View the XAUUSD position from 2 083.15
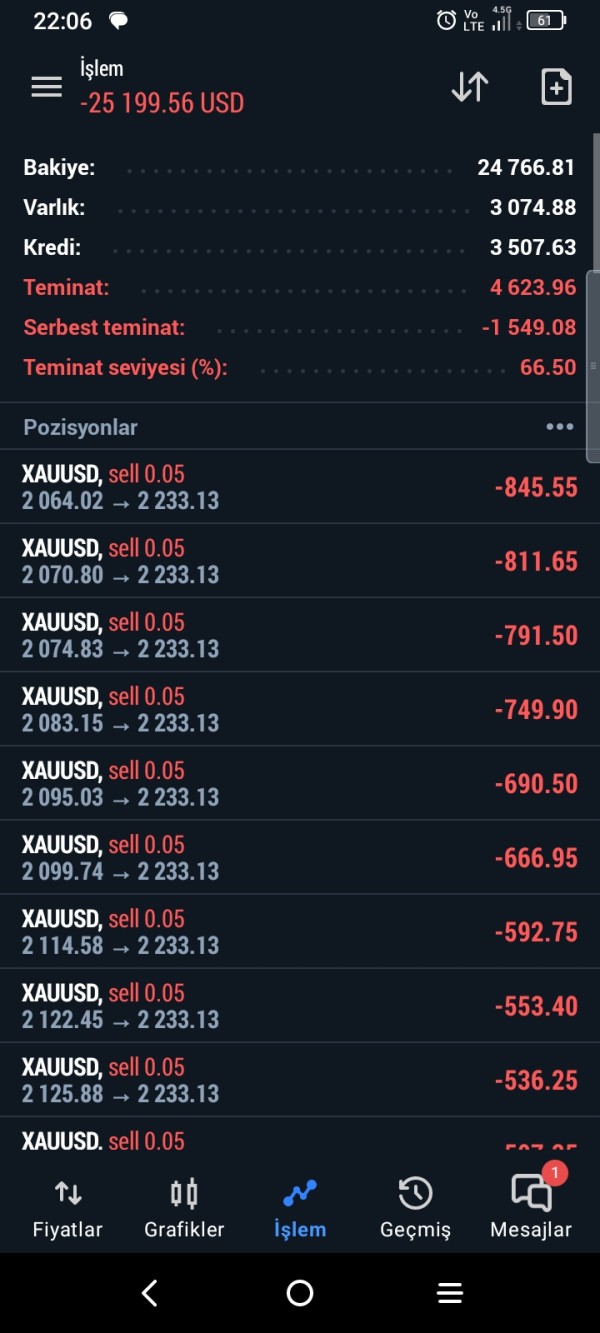The image size is (600, 1333). pos(300,709)
